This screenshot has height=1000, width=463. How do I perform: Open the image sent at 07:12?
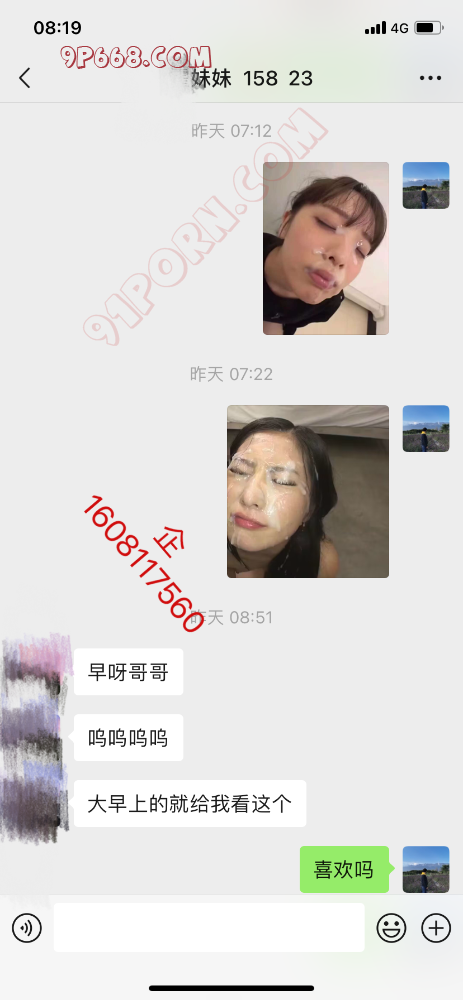326,248
